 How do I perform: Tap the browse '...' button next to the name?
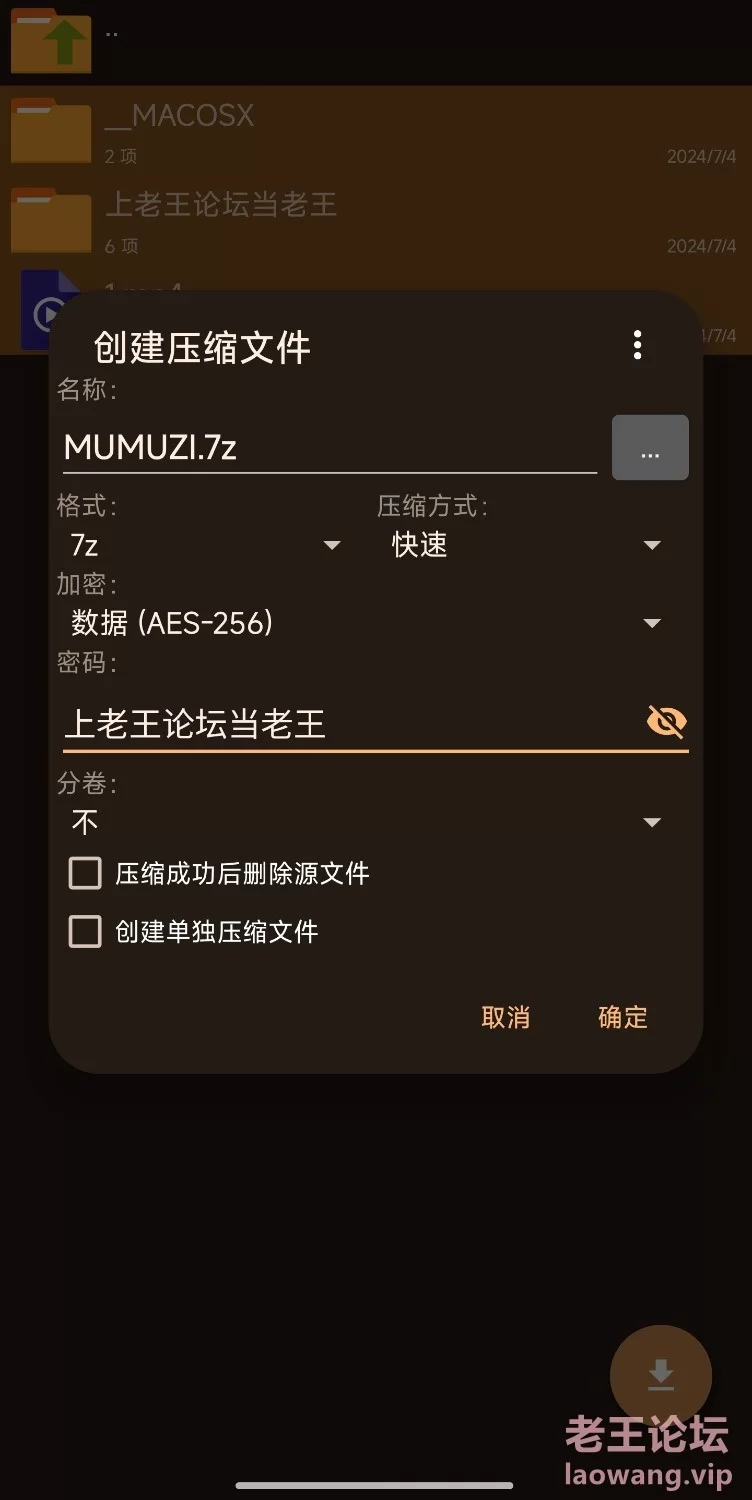coord(650,448)
